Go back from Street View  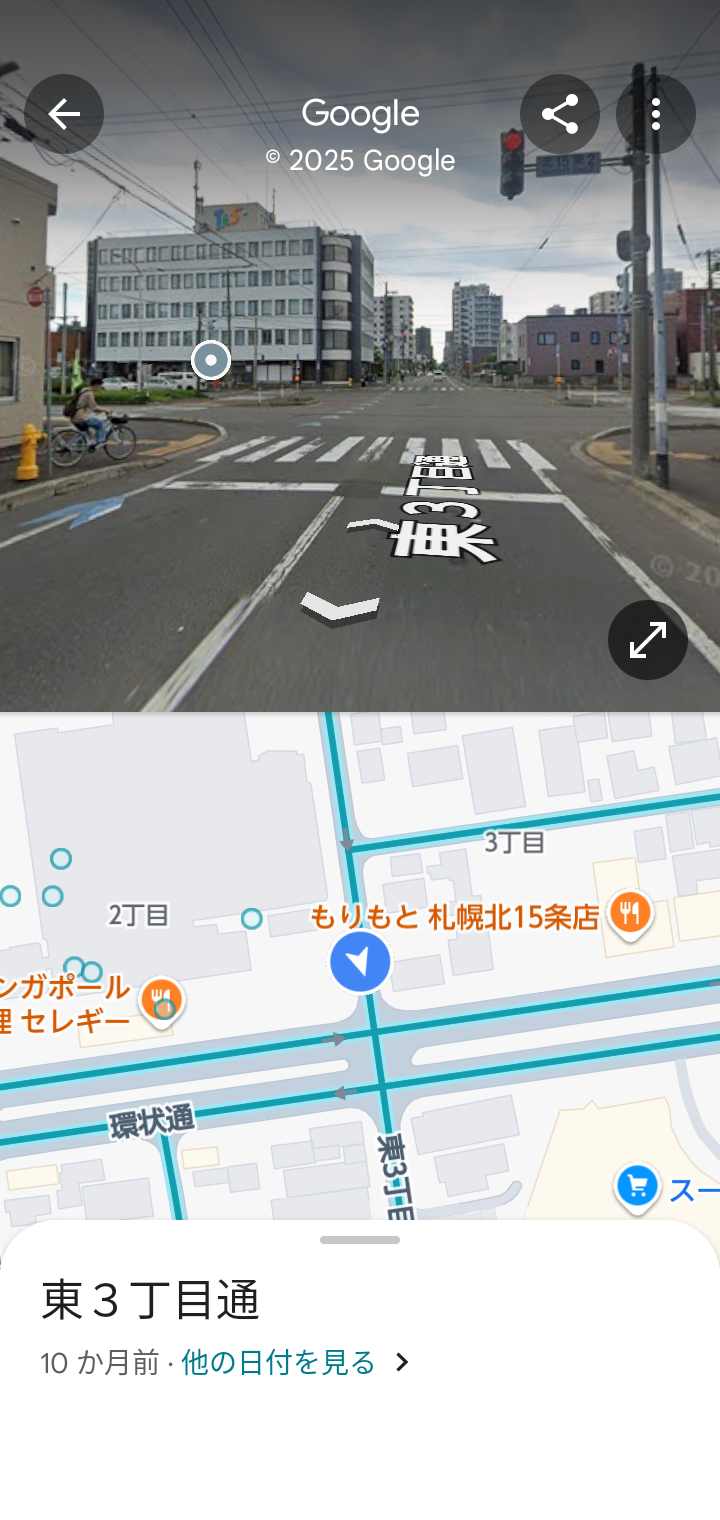[x=64, y=114]
